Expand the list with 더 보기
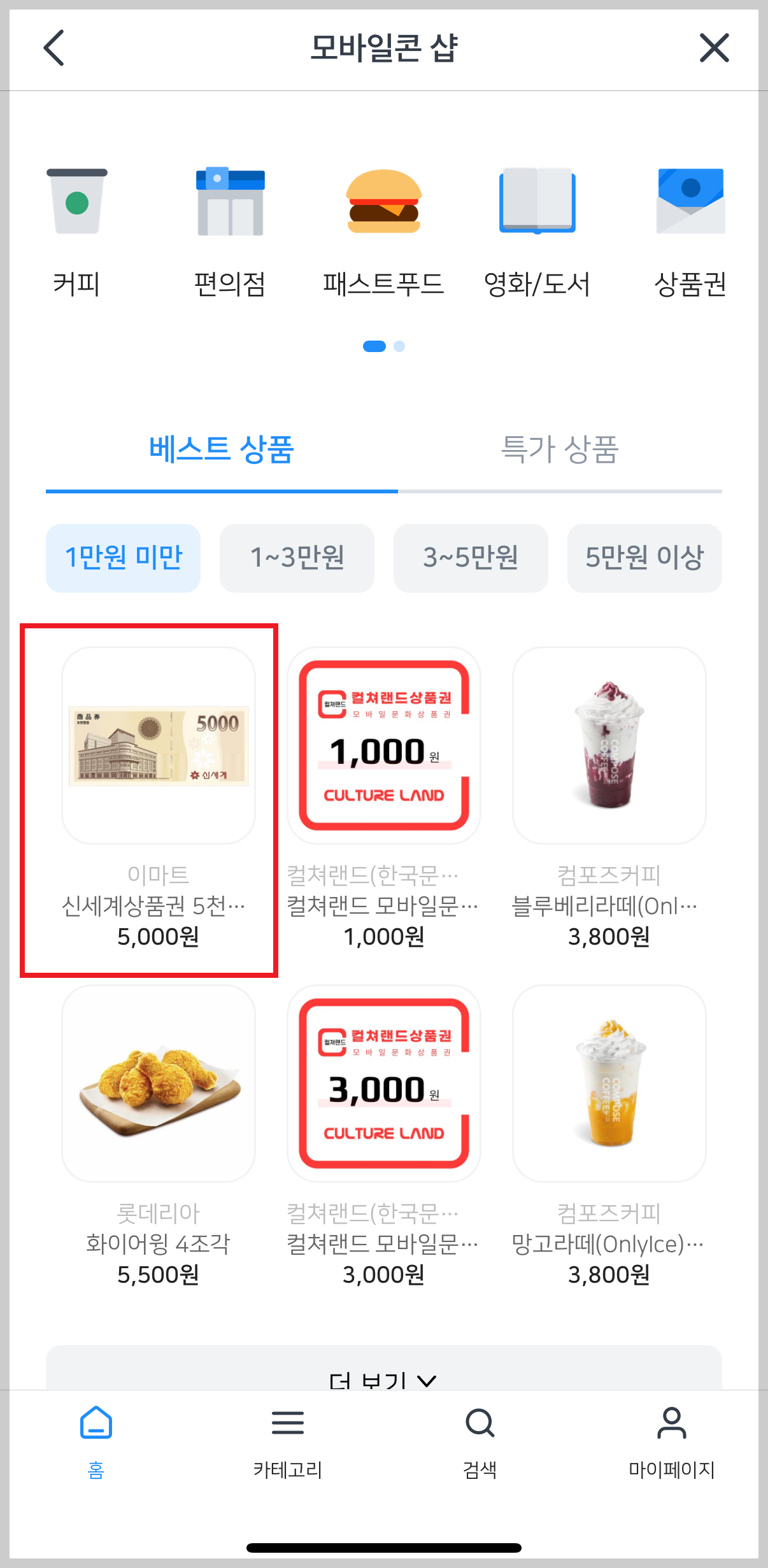768x1568 pixels. coord(383,1375)
